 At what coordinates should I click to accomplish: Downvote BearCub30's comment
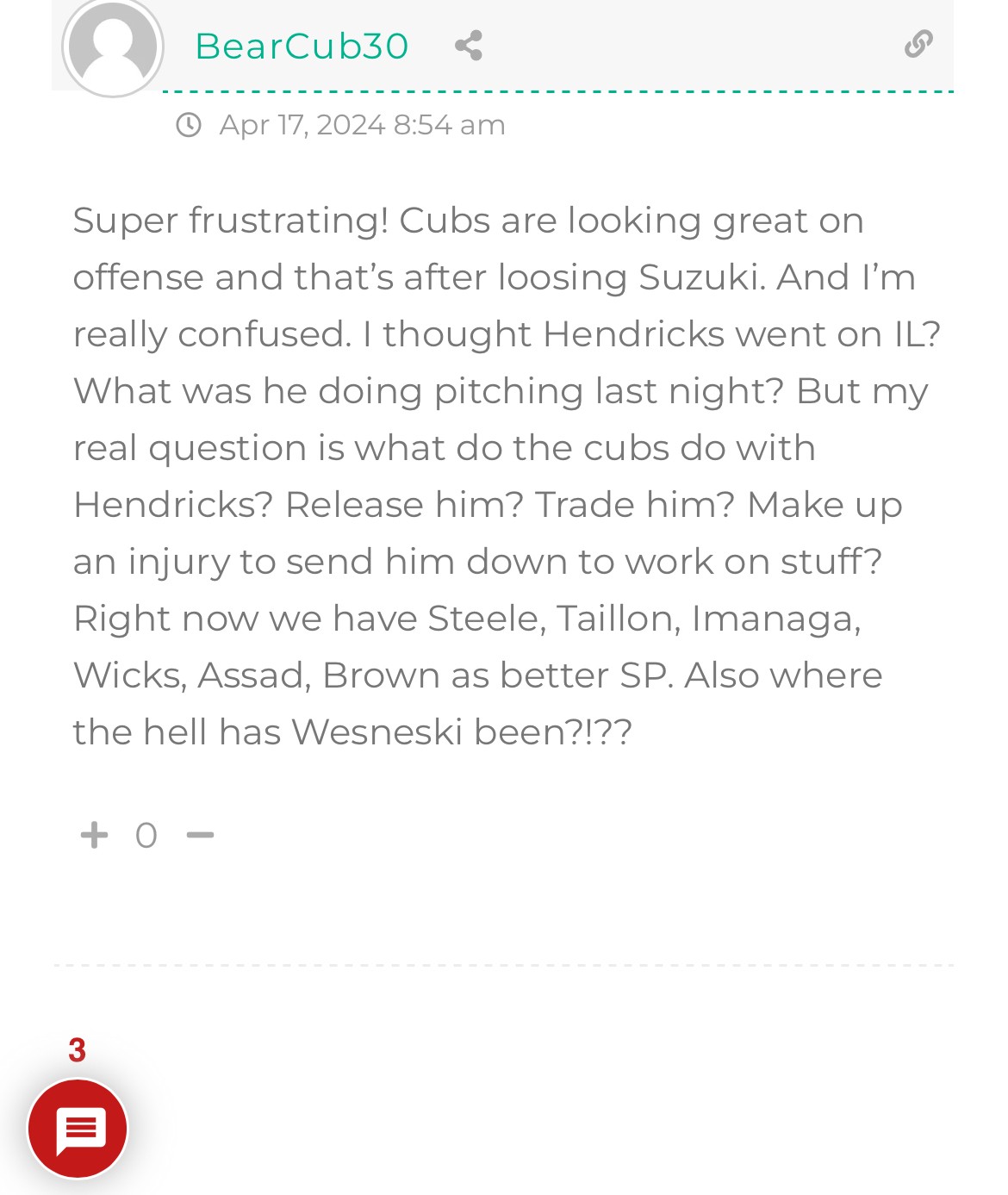pos(200,835)
